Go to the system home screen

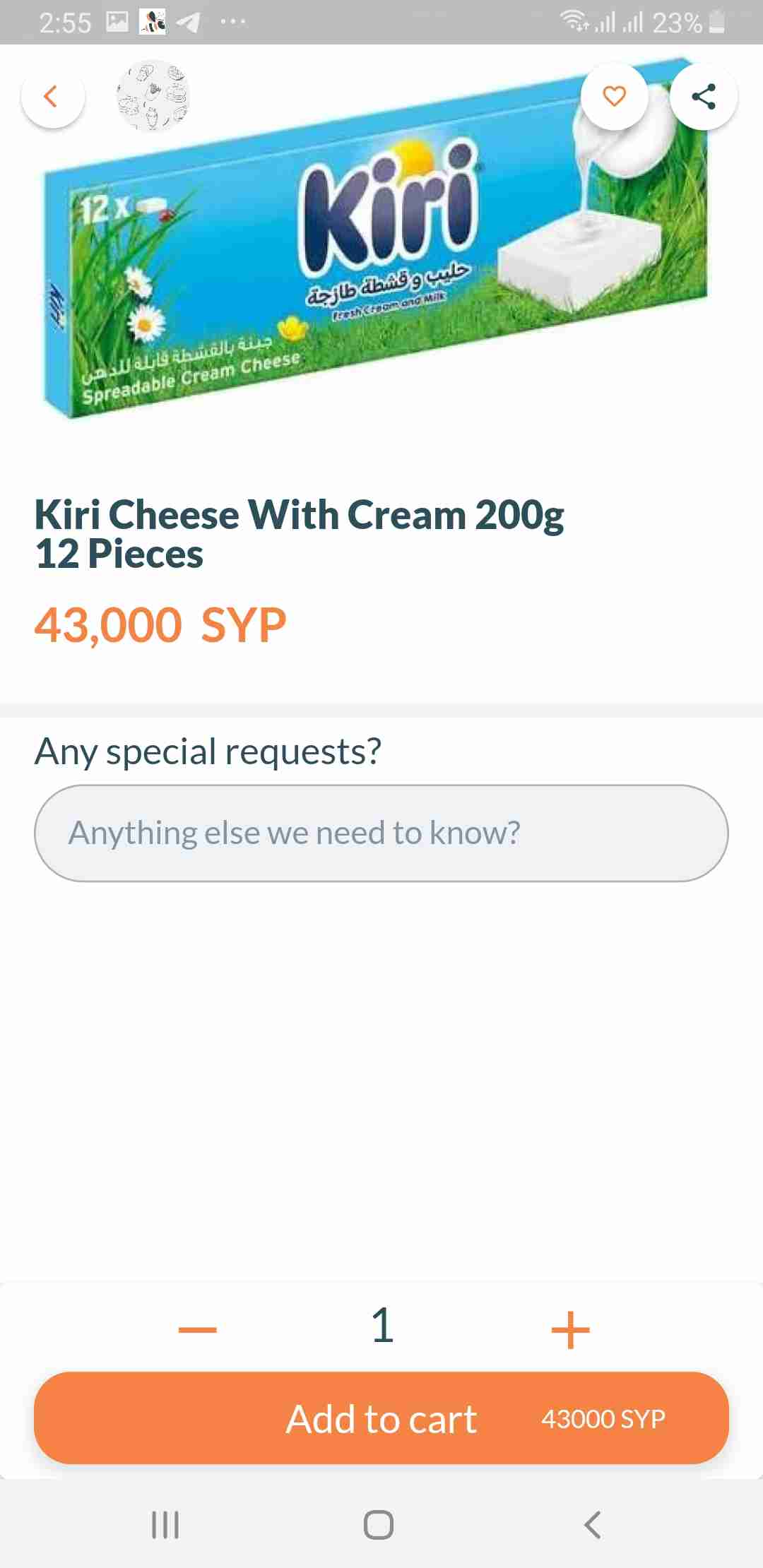pyautogui.click(x=379, y=1524)
